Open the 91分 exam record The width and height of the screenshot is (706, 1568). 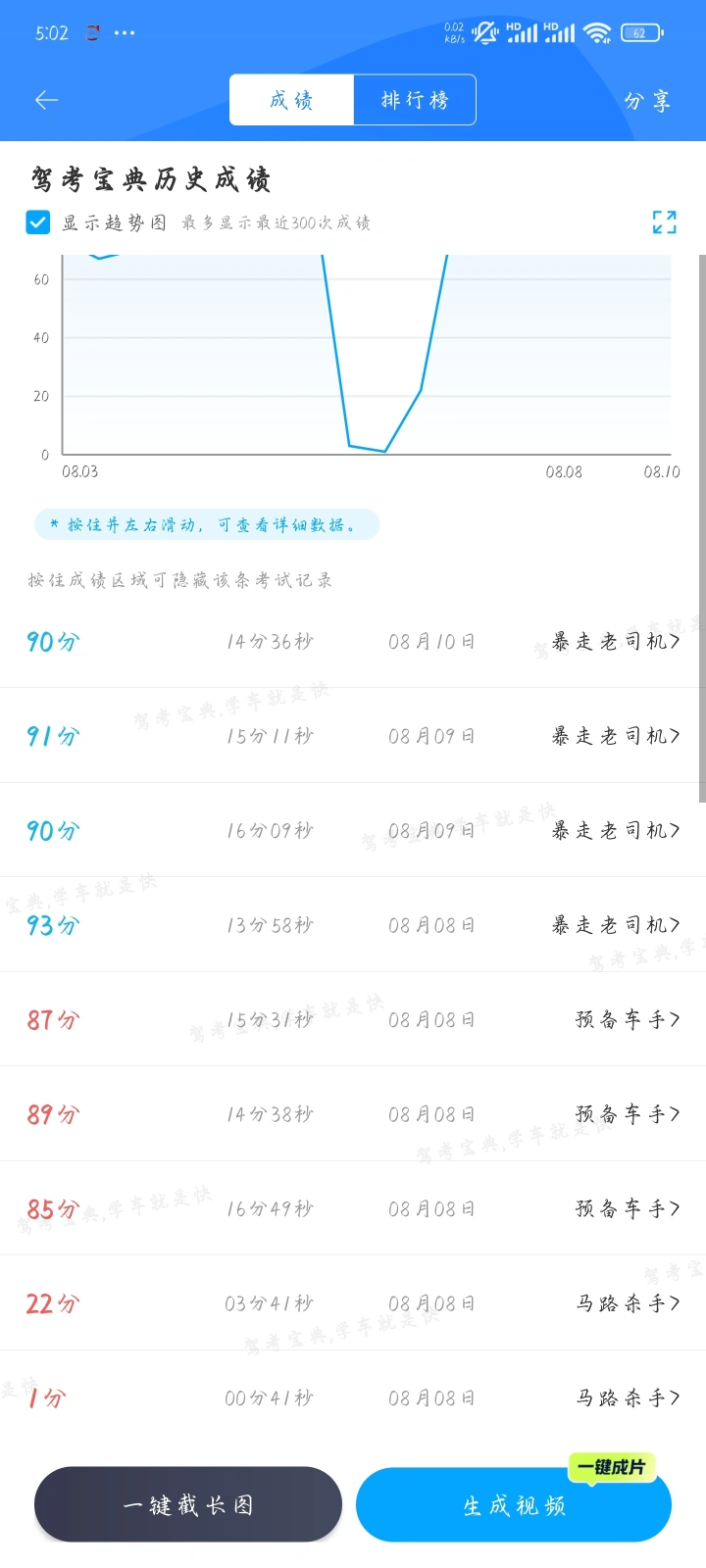pos(353,735)
